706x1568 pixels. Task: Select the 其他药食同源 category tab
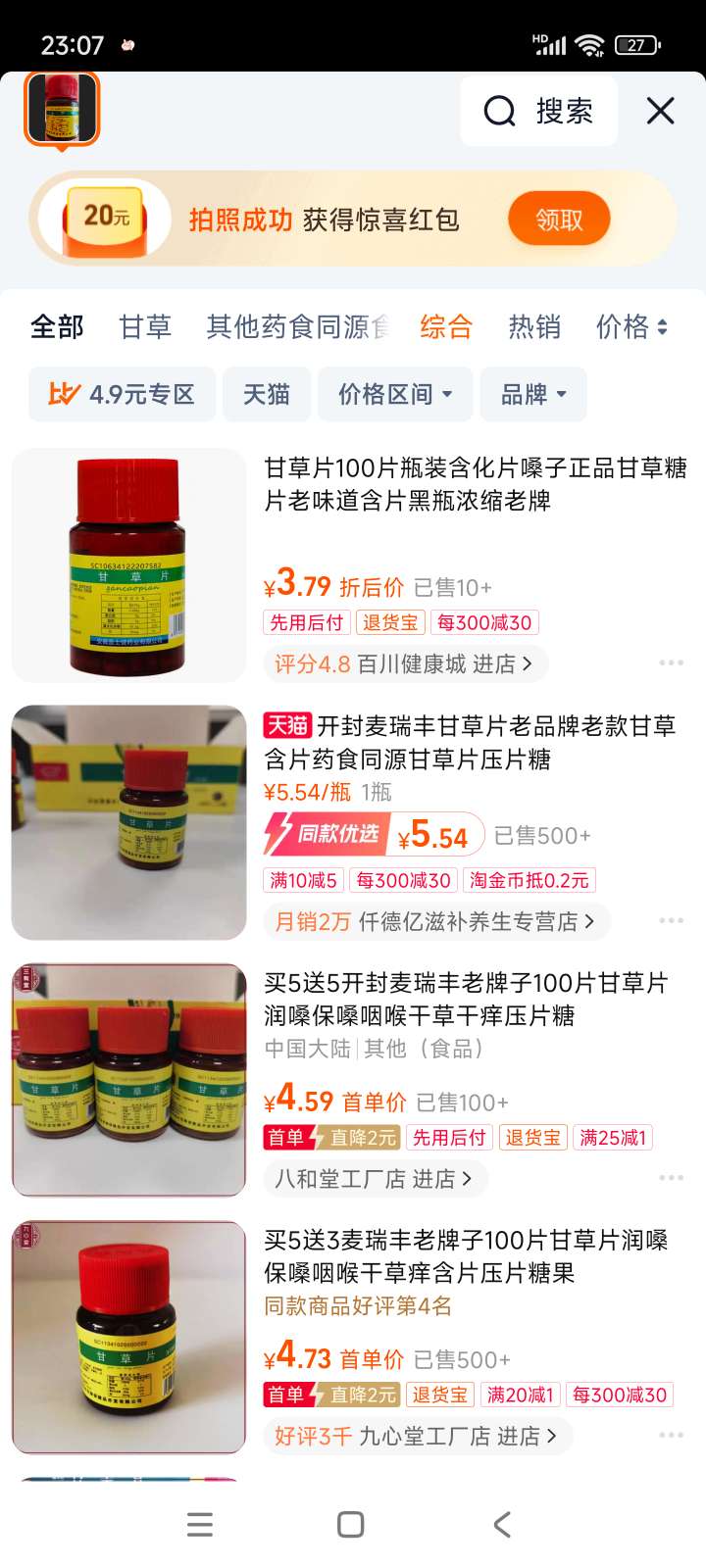point(296,326)
